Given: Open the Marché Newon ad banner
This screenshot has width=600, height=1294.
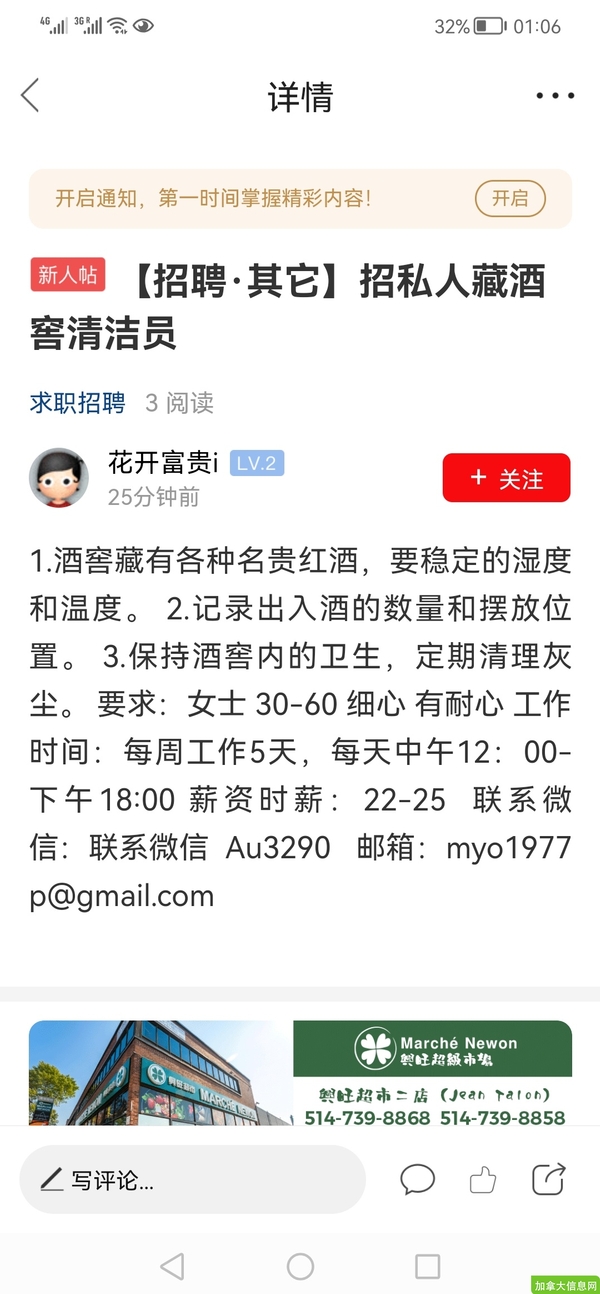Looking at the screenshot, I should [300, 1073].
